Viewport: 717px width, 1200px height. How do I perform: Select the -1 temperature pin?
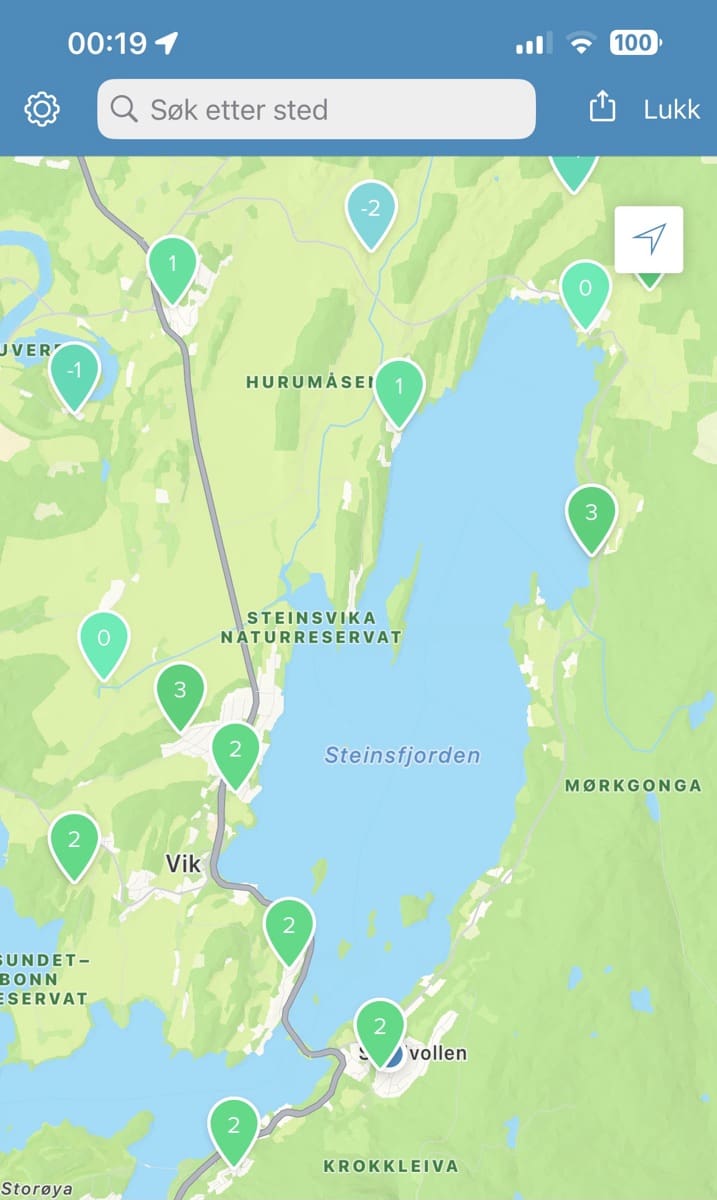[x=75, y=372]
